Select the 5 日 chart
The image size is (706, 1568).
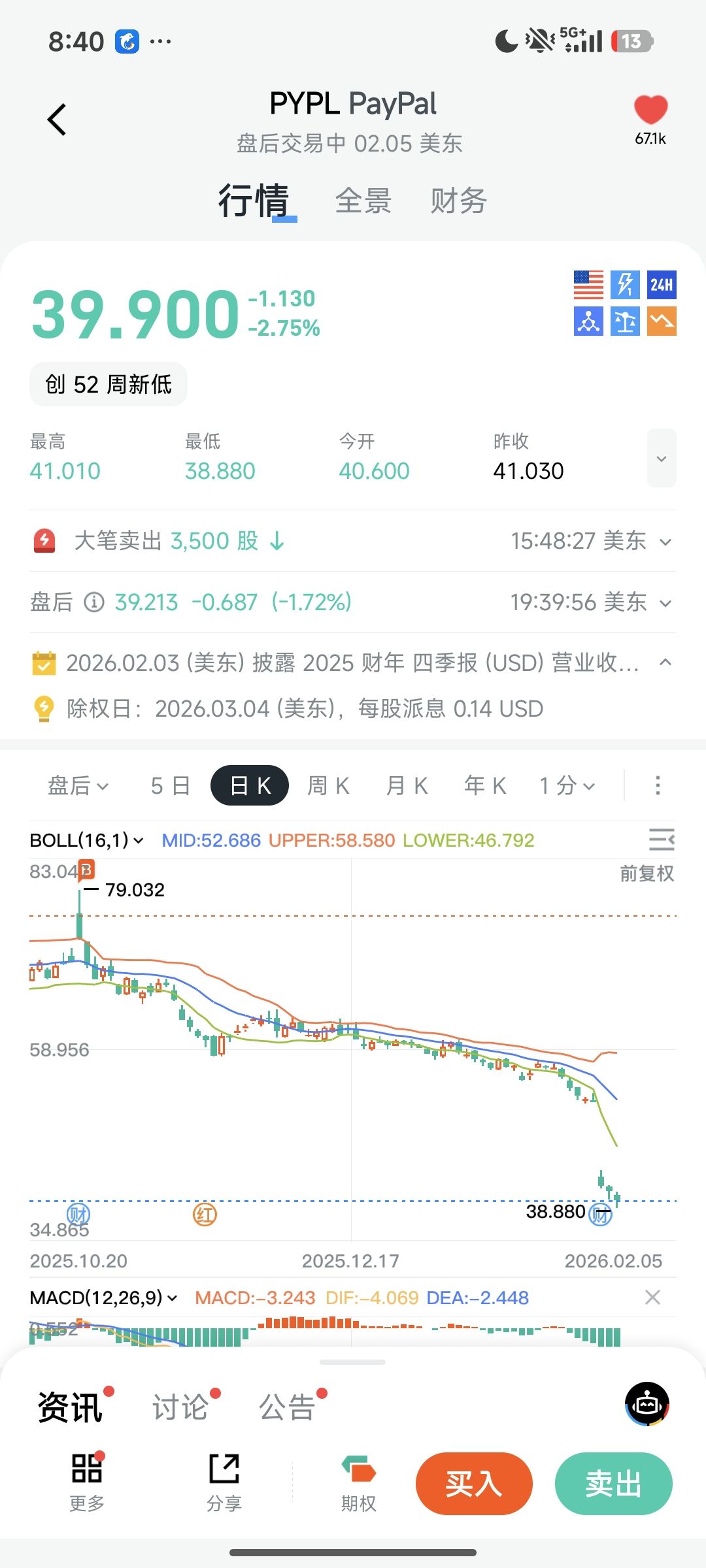(x=170, y=785)
